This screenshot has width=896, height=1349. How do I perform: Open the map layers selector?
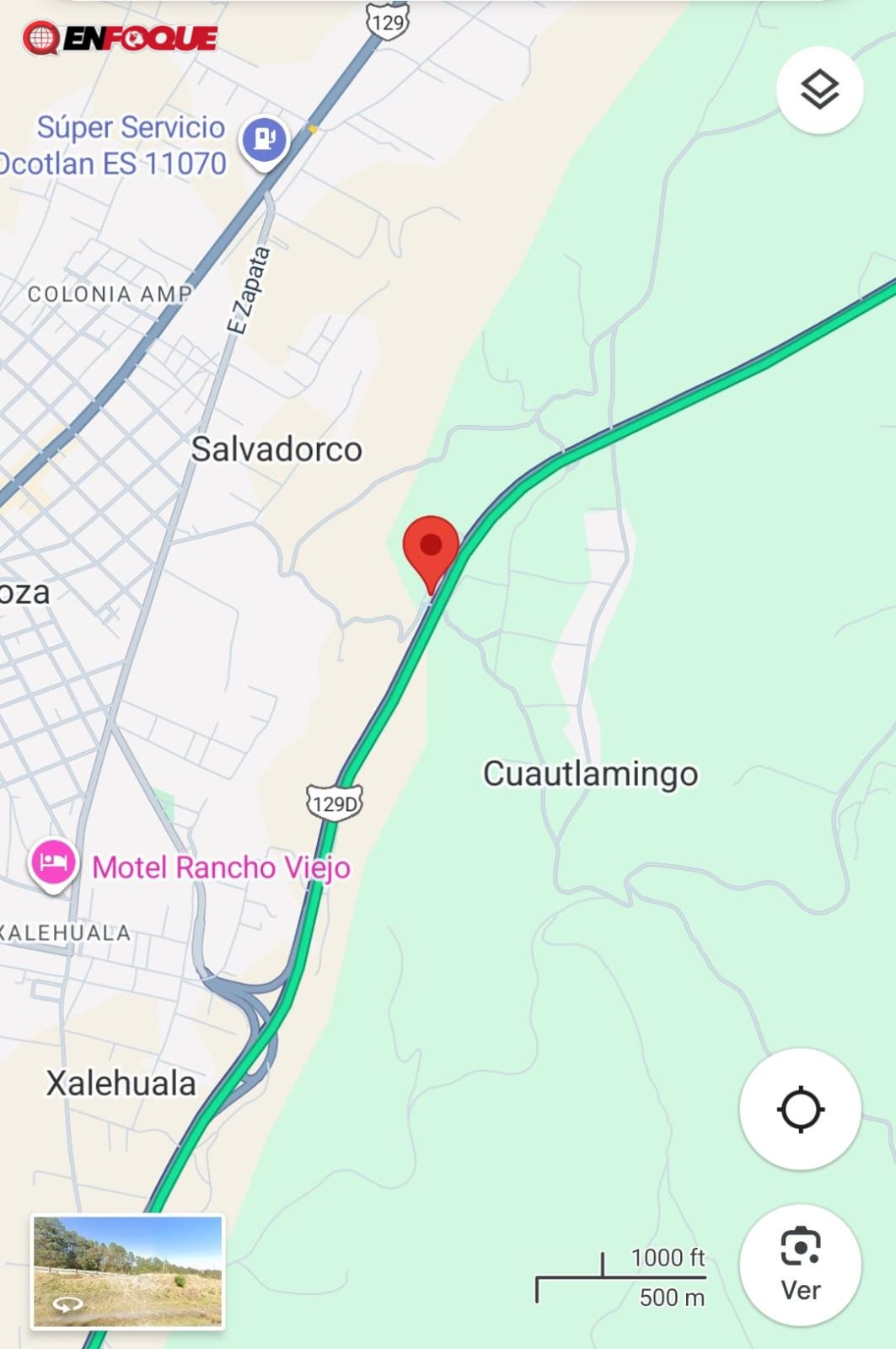(819, 90)
